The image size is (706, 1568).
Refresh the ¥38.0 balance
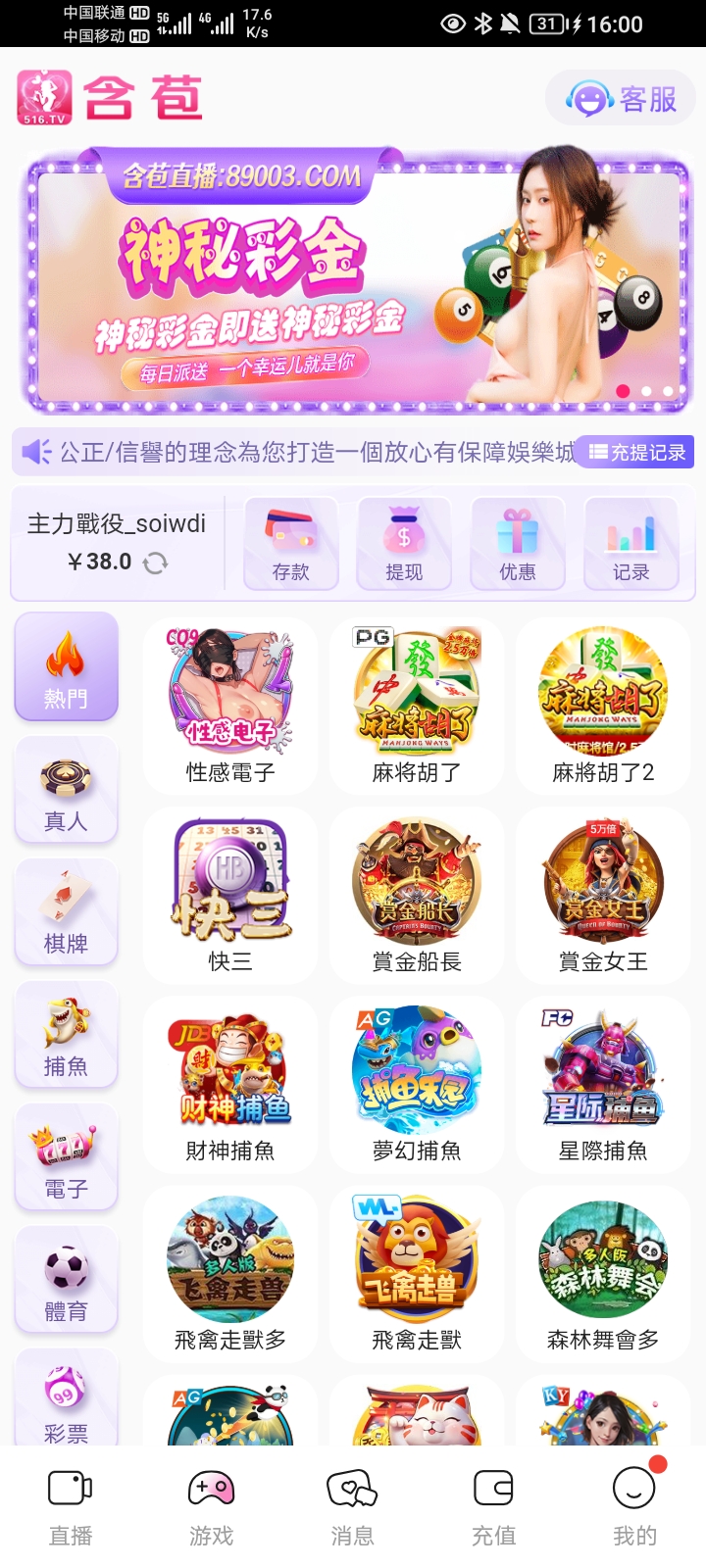(x=156, y=563)
